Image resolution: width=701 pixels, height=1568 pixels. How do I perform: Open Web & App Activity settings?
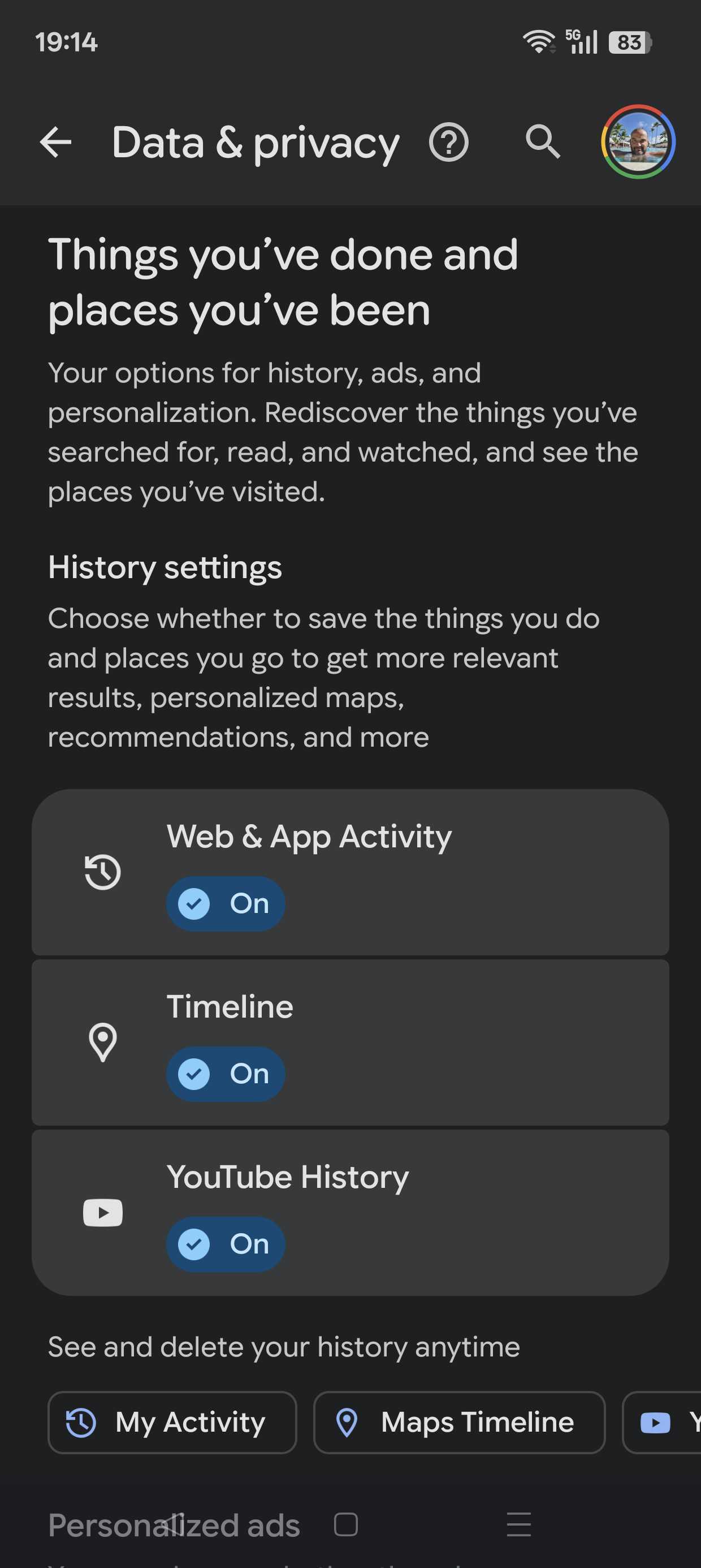(x=350, y=872)
